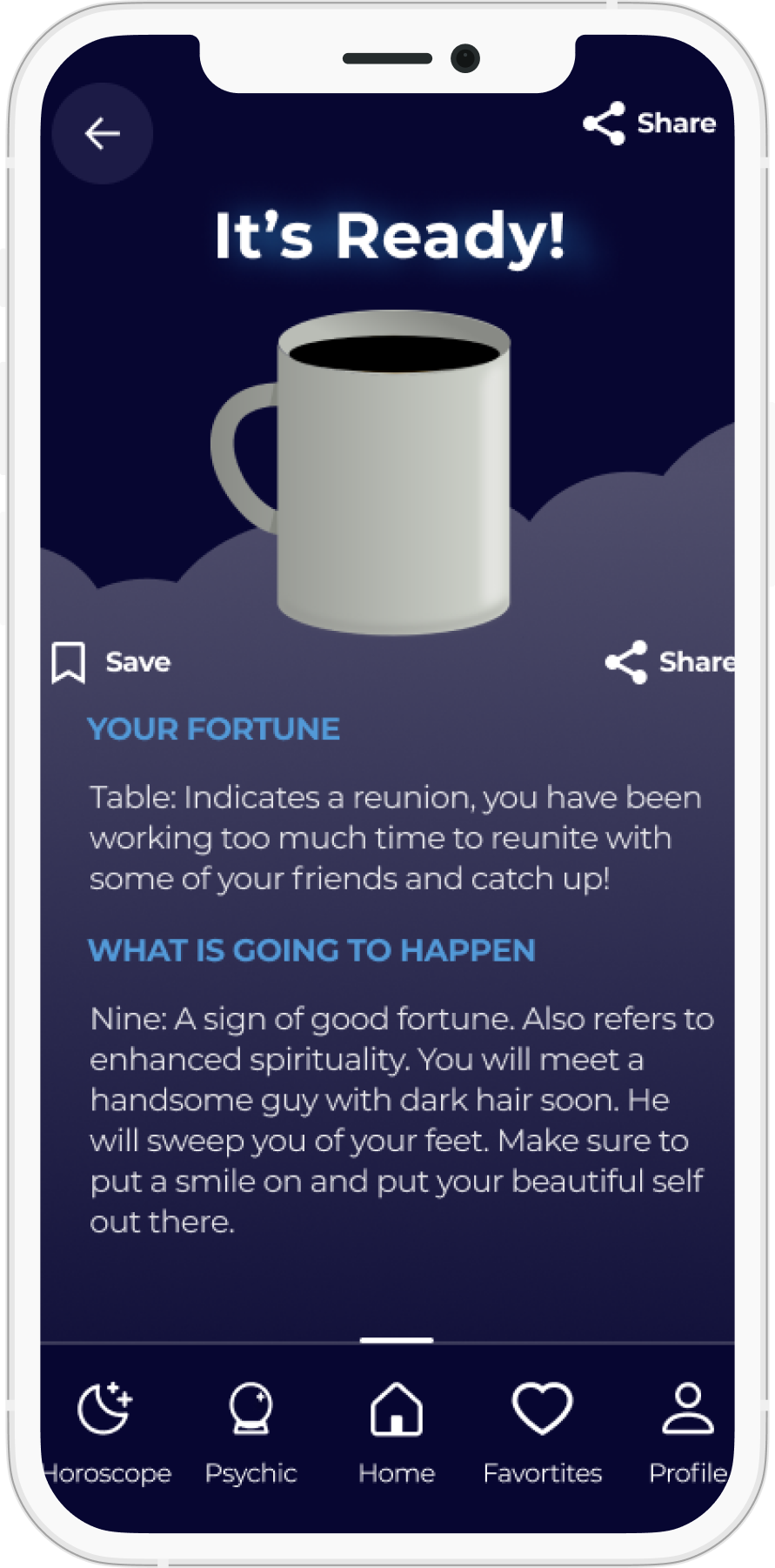Go to the Home tab
The width and height of the screenshot is (775, 1568).
click(397, 1433)
